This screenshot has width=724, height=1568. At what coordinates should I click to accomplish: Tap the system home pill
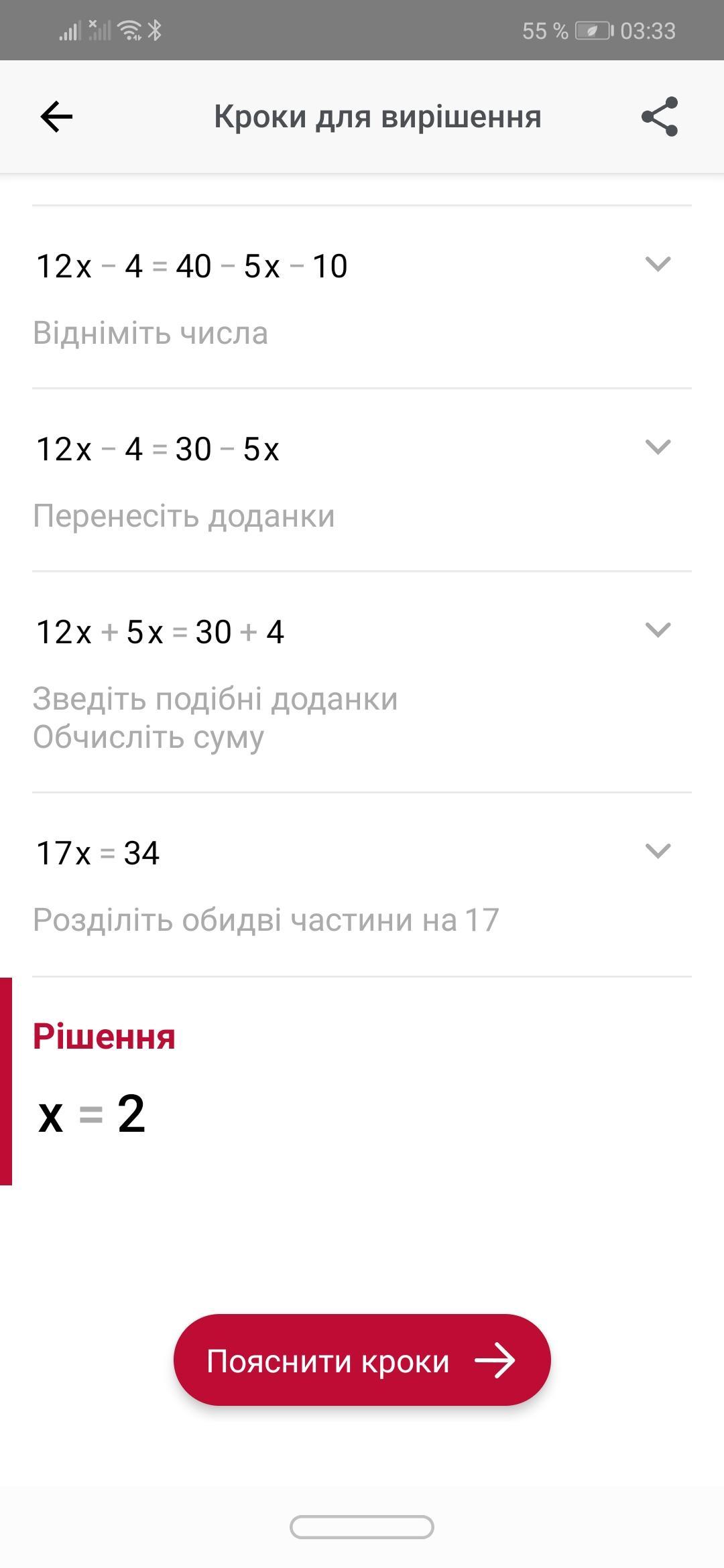click(362, 1527)
